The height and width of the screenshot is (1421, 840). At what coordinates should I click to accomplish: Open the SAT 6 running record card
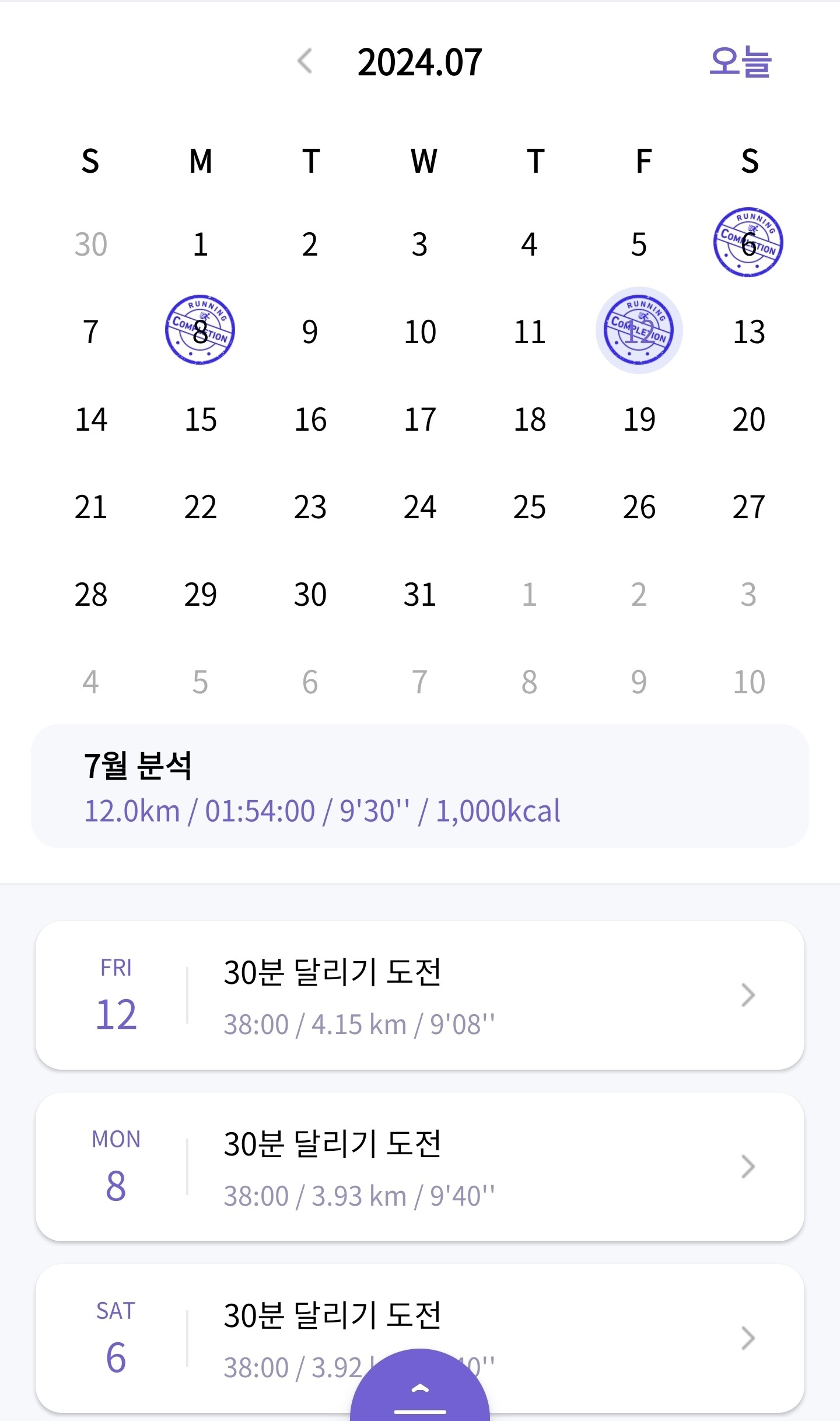(420, 1339)
